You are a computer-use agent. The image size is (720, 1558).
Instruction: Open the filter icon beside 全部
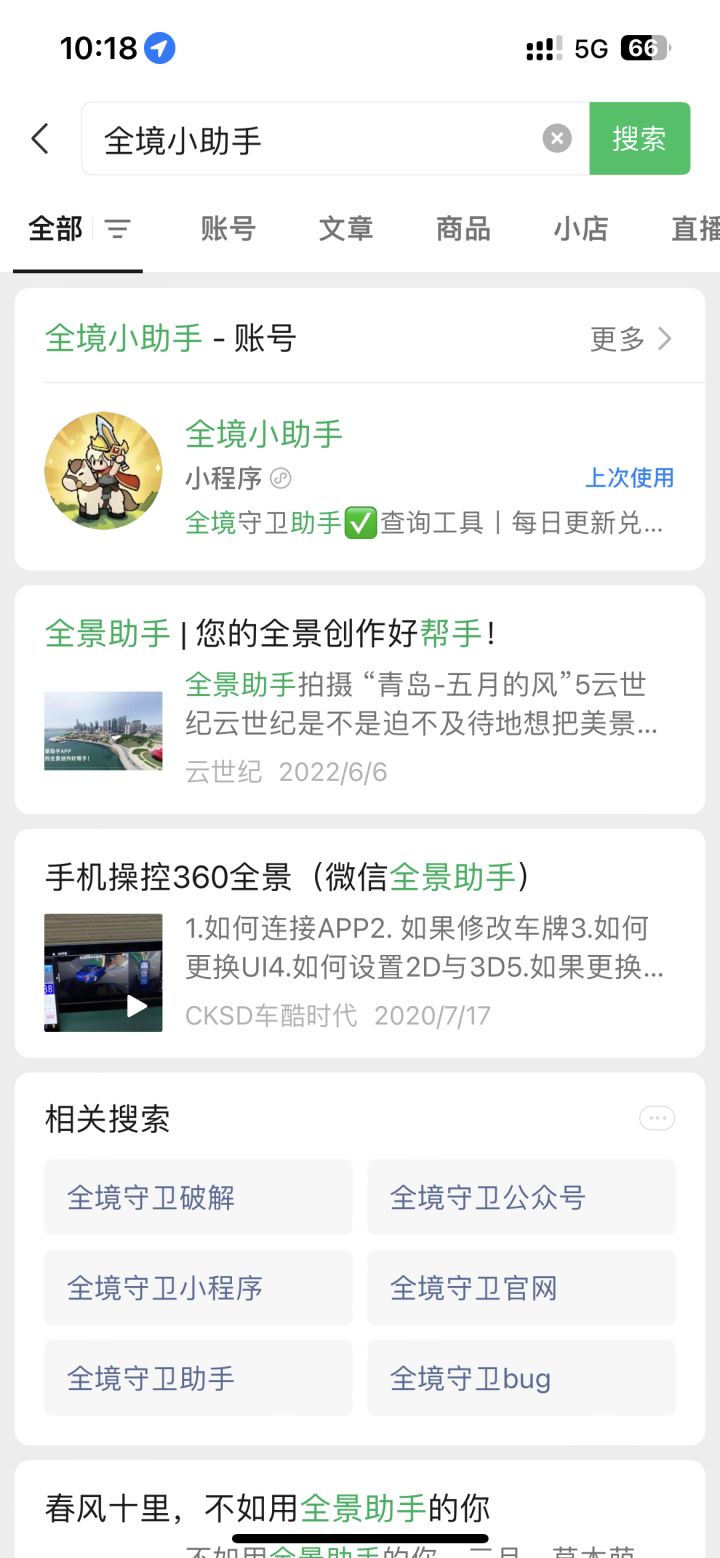click(118, 229)
